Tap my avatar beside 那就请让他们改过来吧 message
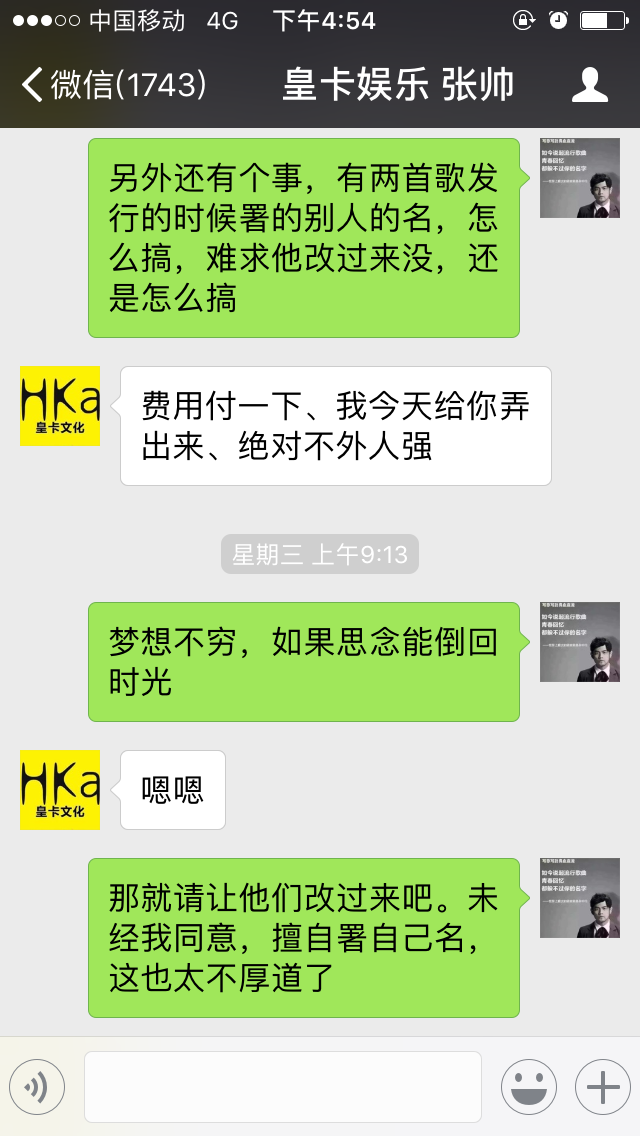The height and width of the screenshot is (1136, 640). pos(580,898)
